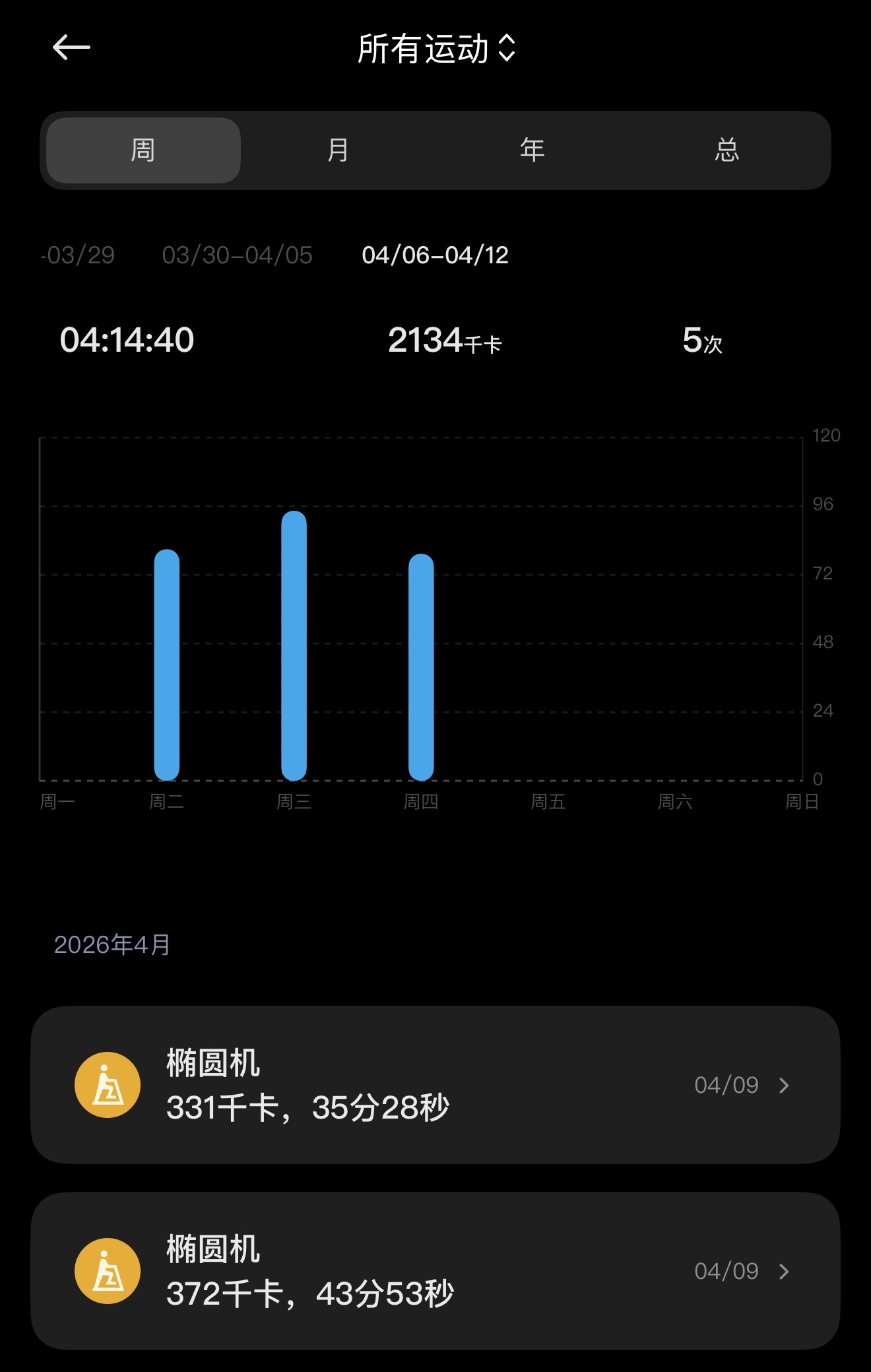Screen dimensions: 871x1372
Task: Switch to the 月 tab
Action: pos(338,150)
